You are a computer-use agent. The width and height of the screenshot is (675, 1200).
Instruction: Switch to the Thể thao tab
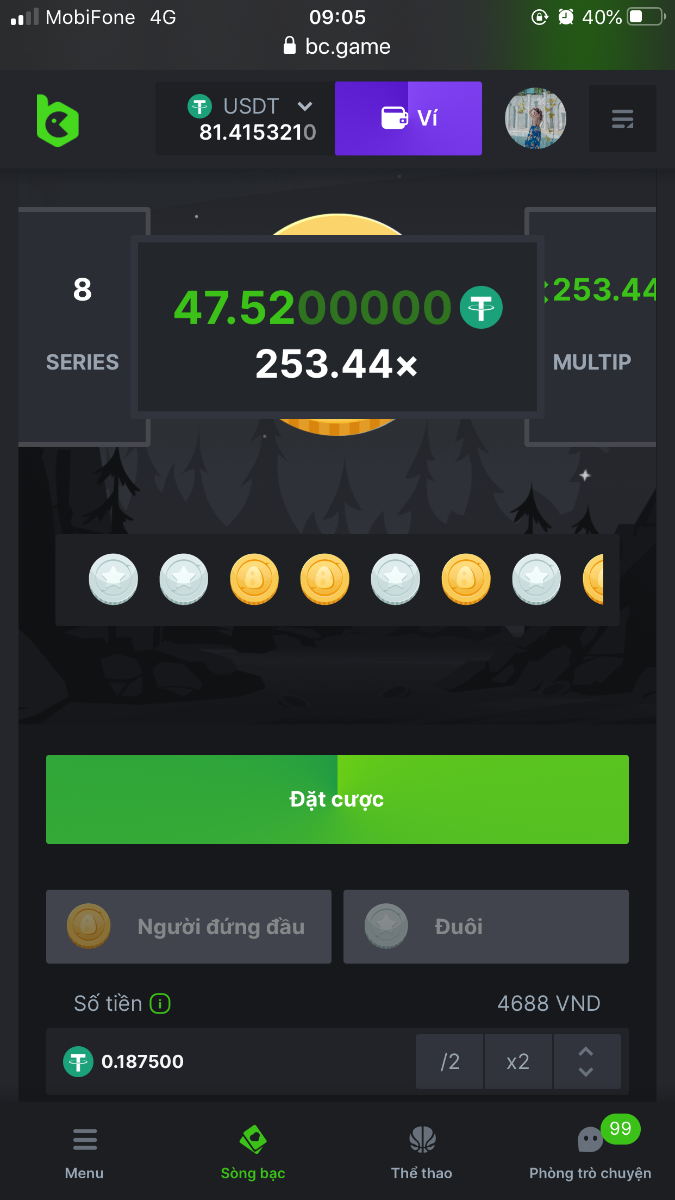pos(421,1152)
